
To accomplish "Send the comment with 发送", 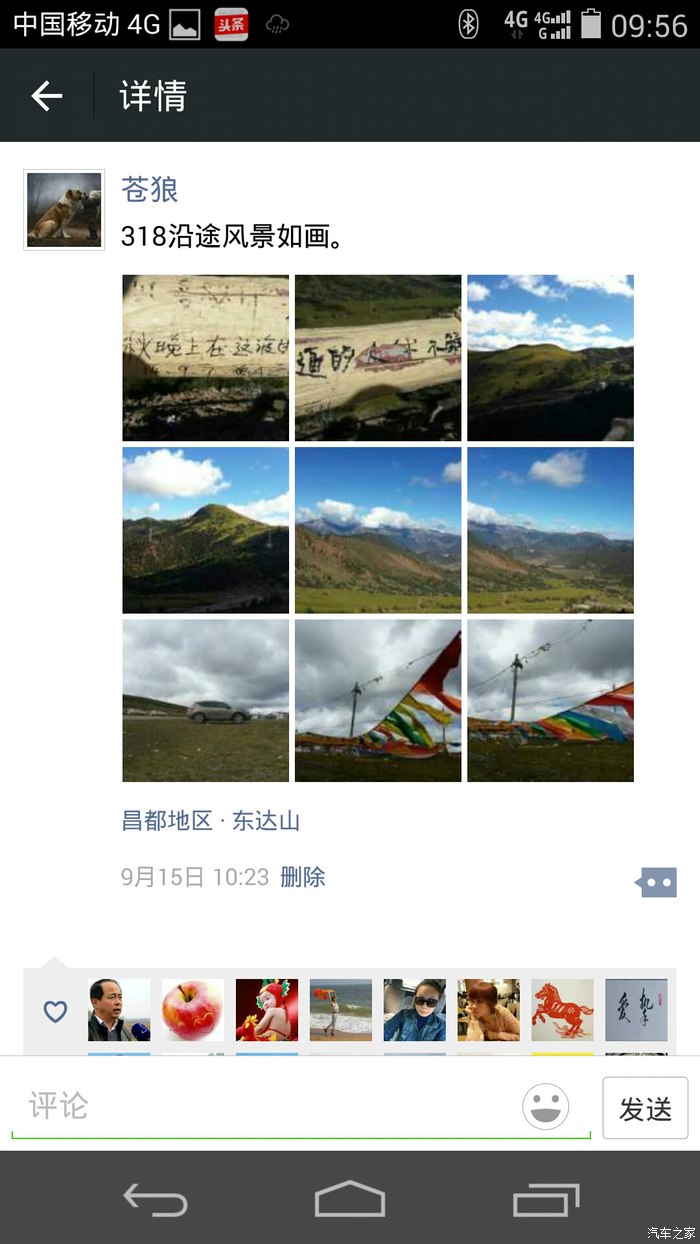I will click(645, 1108).
